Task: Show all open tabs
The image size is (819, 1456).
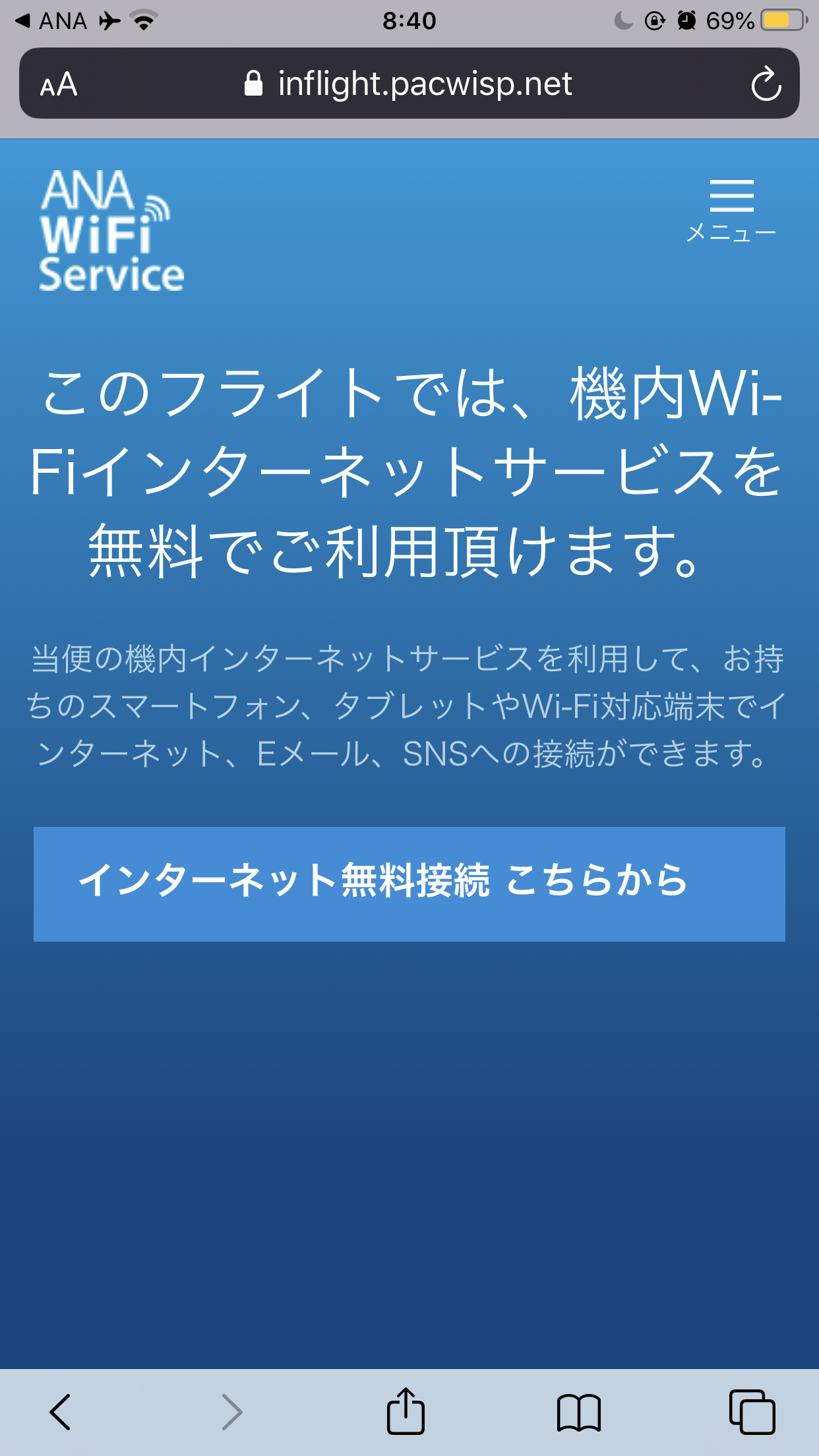Action: pyautogui.click(x=752, y=1412)
